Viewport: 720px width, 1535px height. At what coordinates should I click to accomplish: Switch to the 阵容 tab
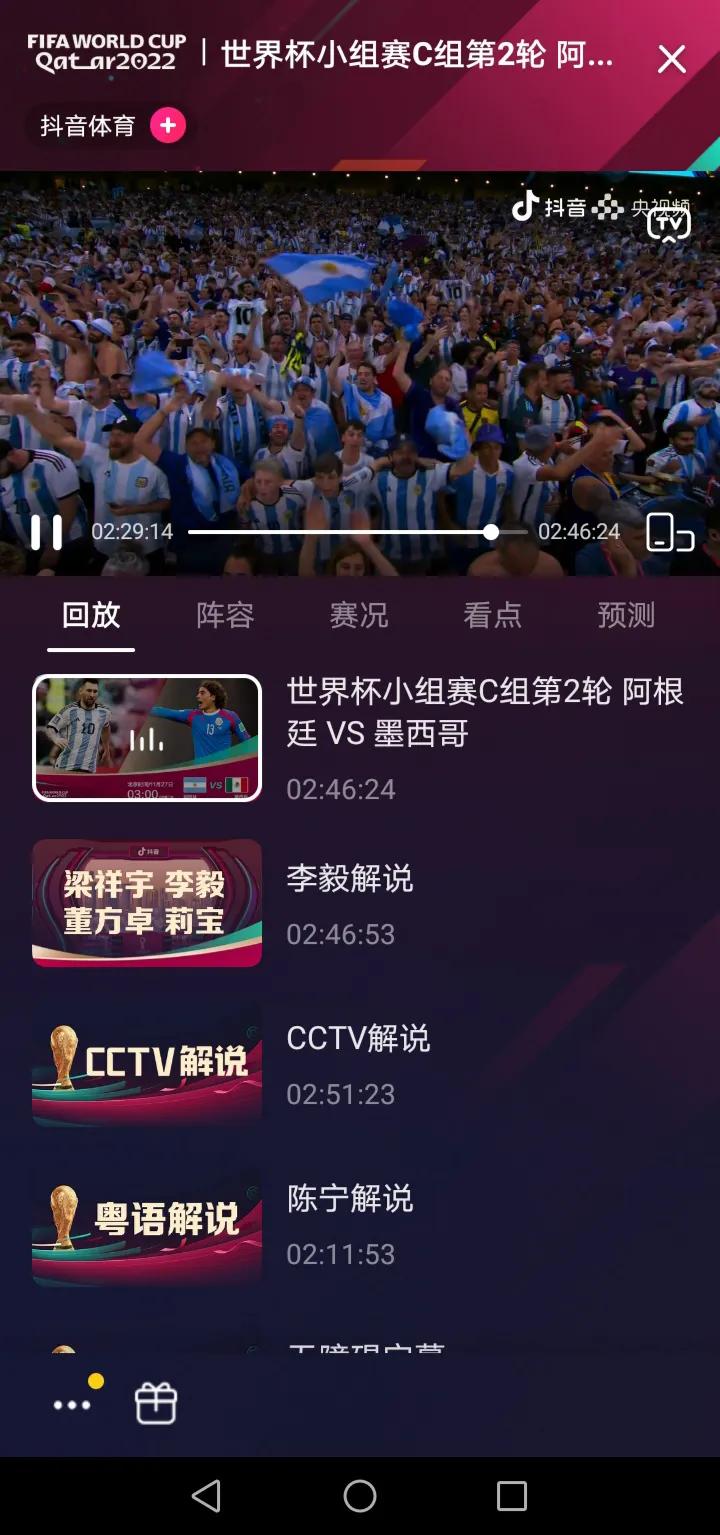pos(224,616)
